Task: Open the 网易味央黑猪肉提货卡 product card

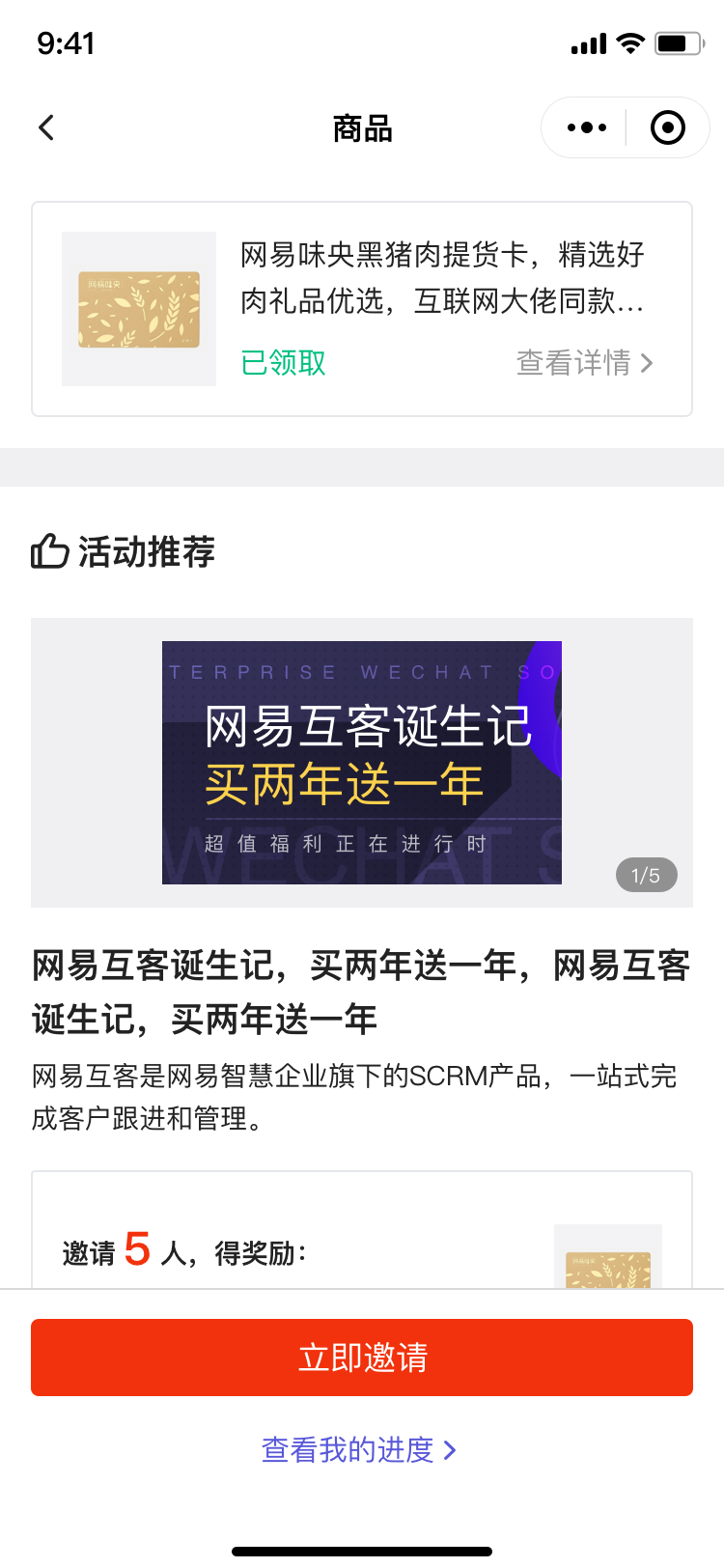Action: [x=441, y=278]
